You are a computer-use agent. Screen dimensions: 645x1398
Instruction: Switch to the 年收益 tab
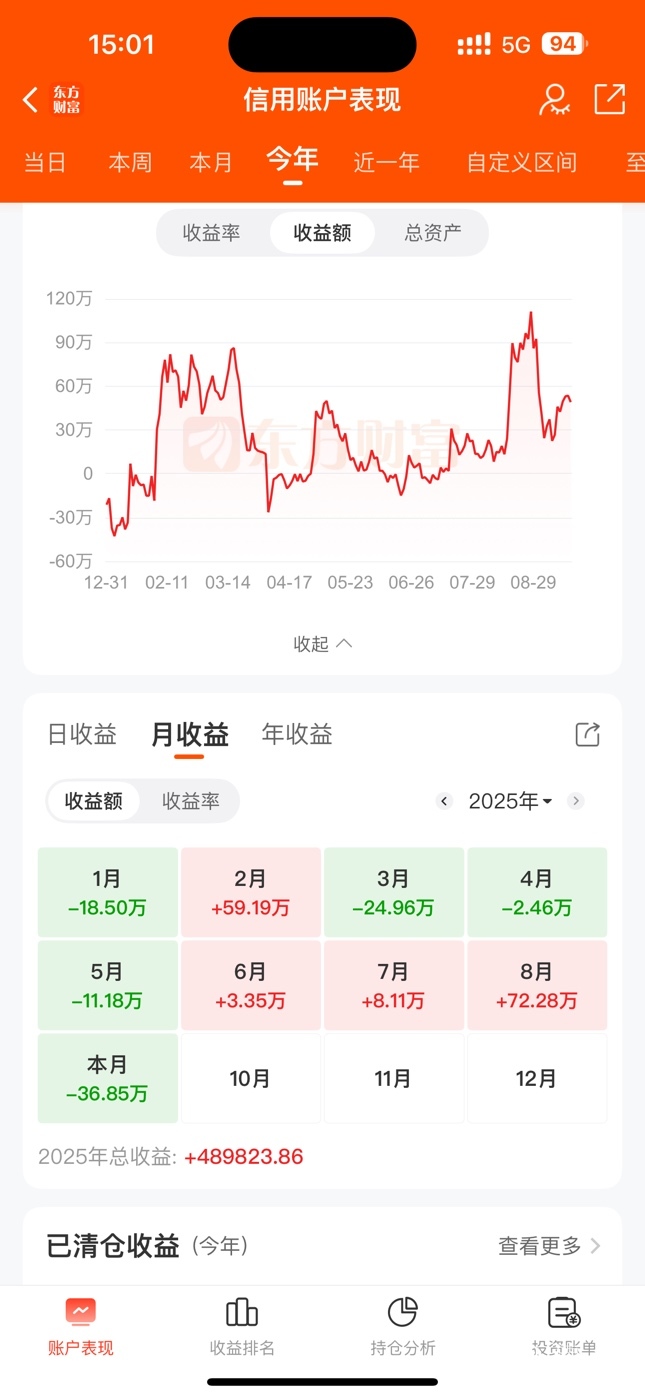(297, 735)
